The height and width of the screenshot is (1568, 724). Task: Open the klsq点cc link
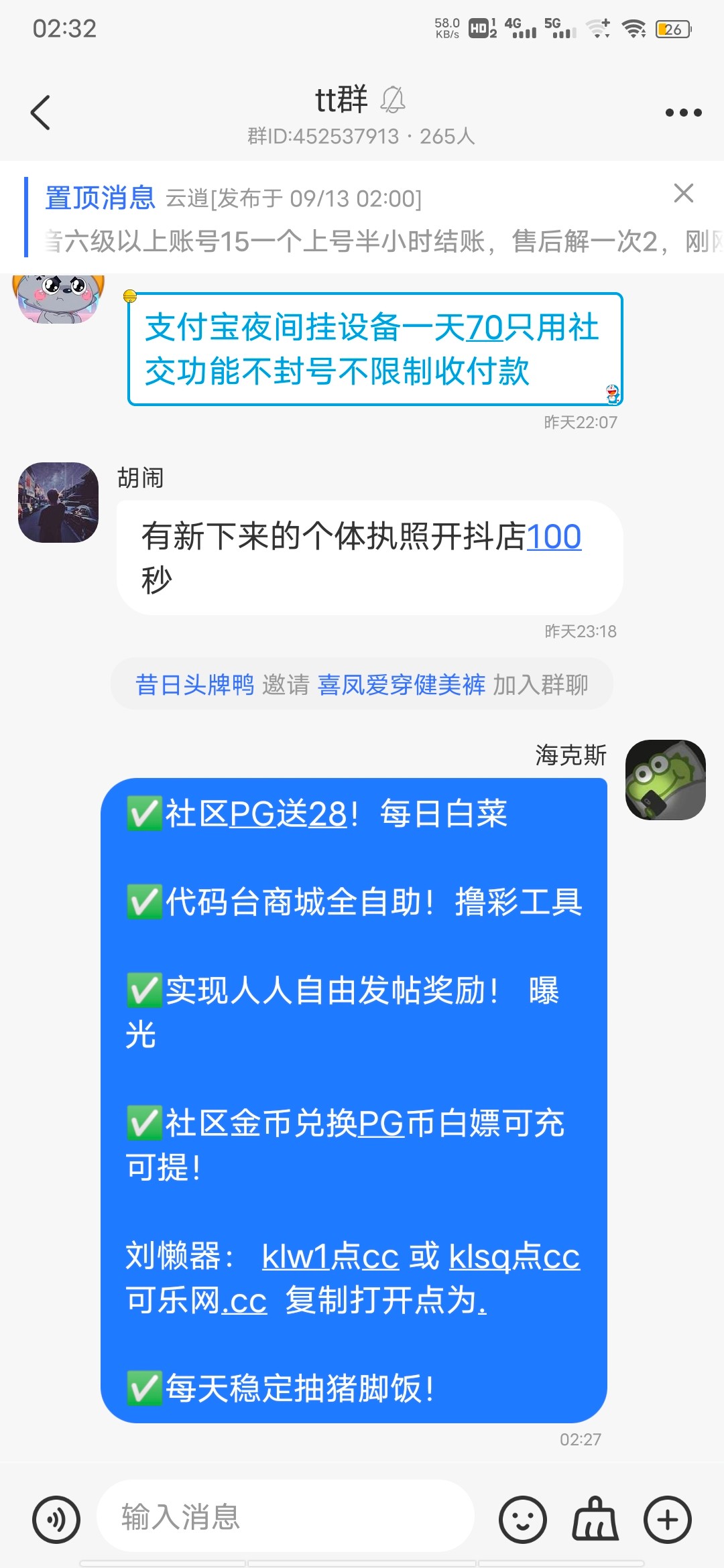click(x=514, y=1256)
